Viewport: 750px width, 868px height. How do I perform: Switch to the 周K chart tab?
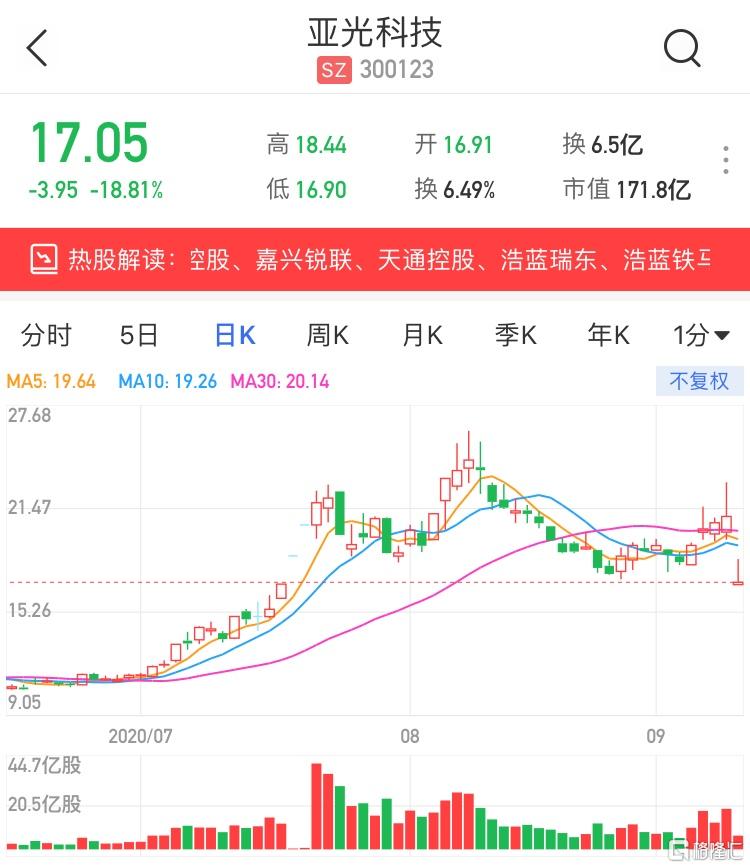328,335
